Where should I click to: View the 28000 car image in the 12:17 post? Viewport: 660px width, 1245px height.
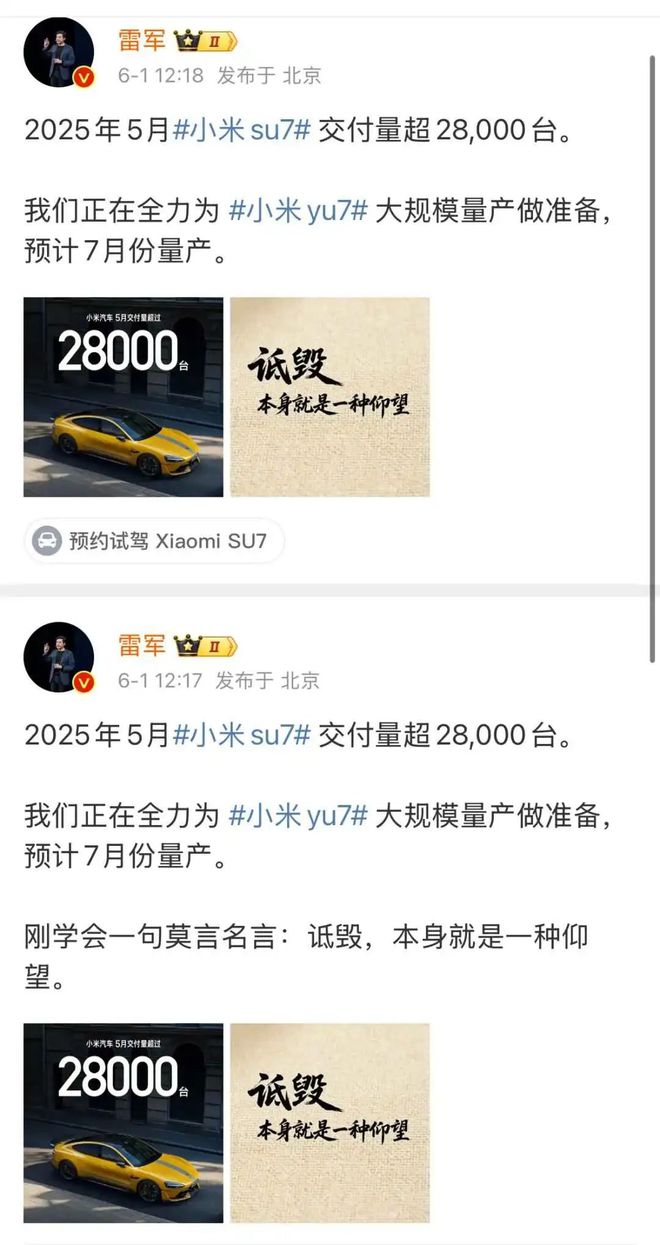123,1123
